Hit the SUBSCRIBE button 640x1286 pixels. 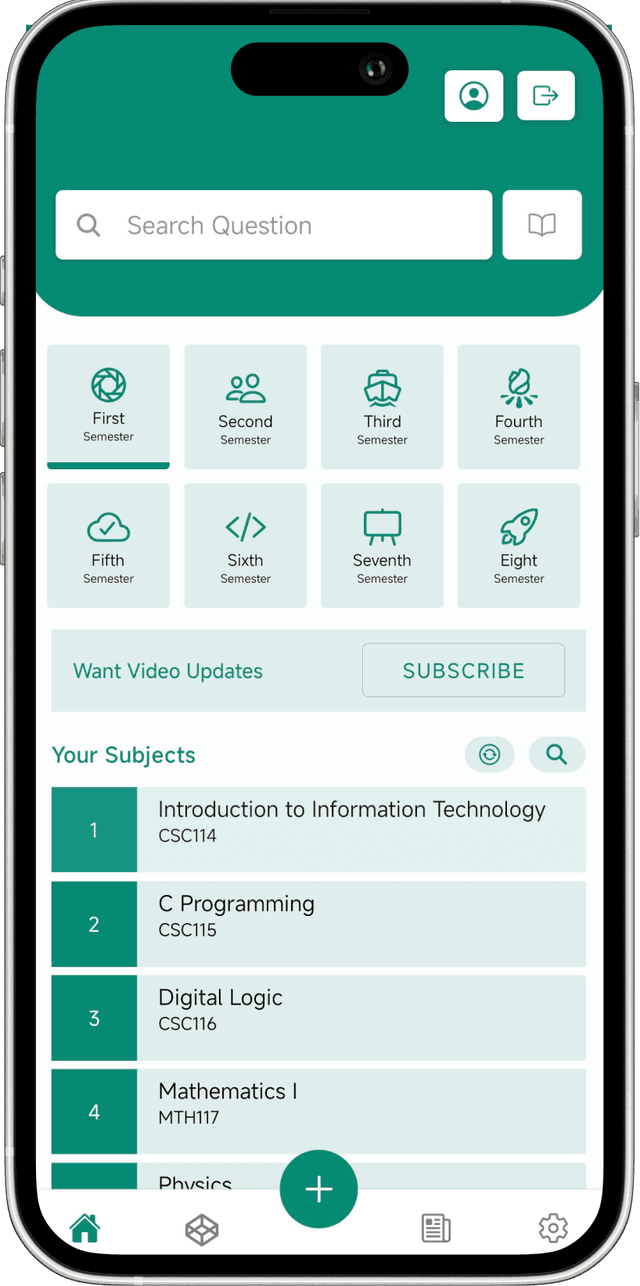(463, 670)
